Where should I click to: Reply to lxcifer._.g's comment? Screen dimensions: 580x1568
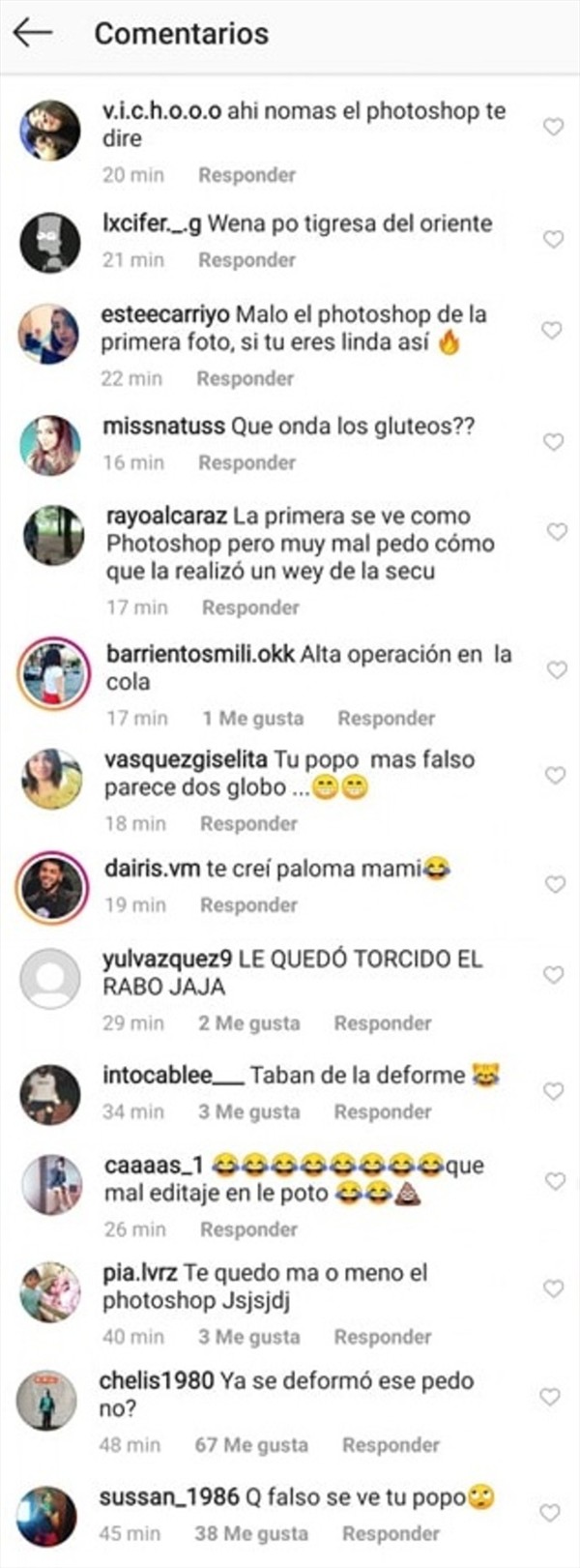(246, 259)
